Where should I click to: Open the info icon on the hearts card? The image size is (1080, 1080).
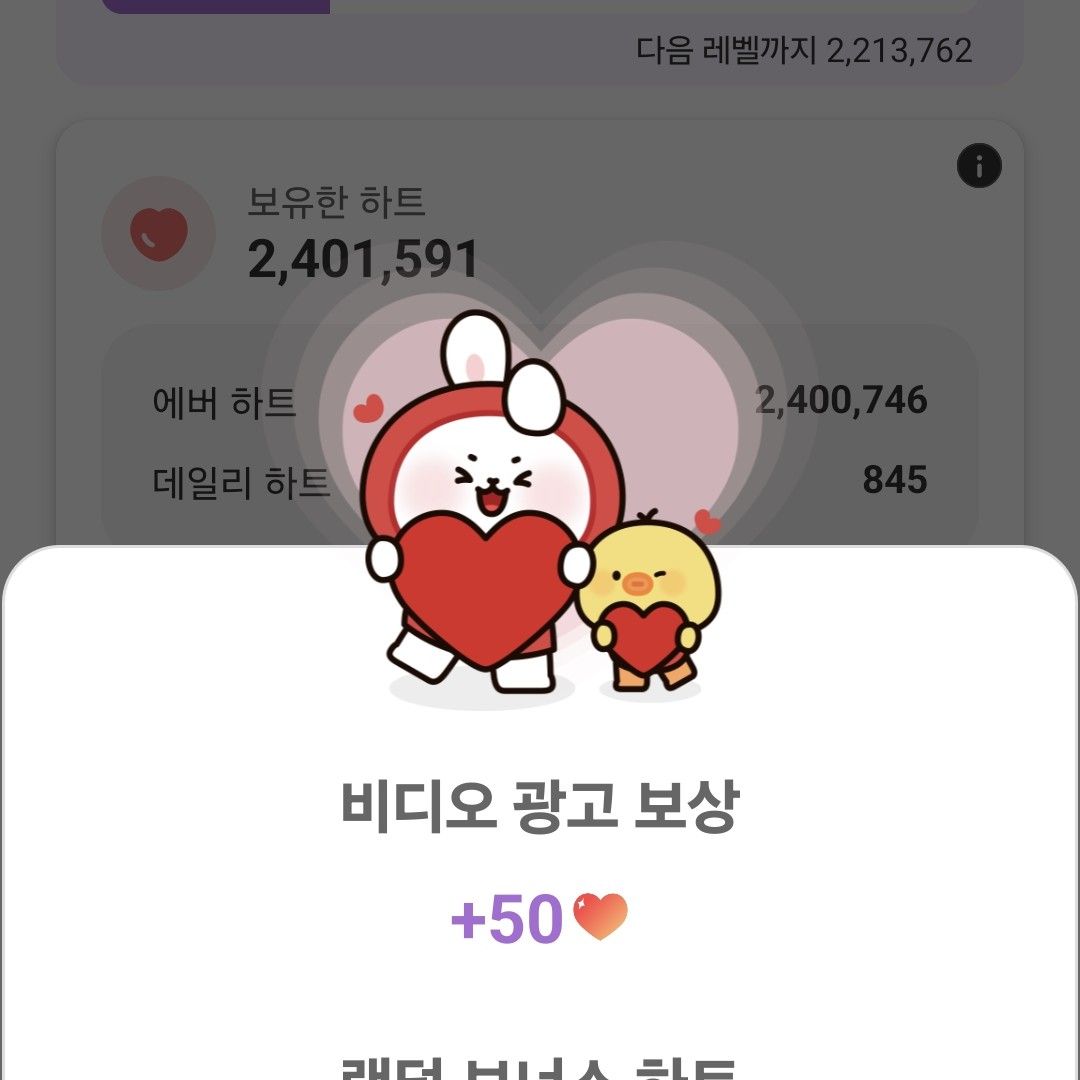point(979,167)
